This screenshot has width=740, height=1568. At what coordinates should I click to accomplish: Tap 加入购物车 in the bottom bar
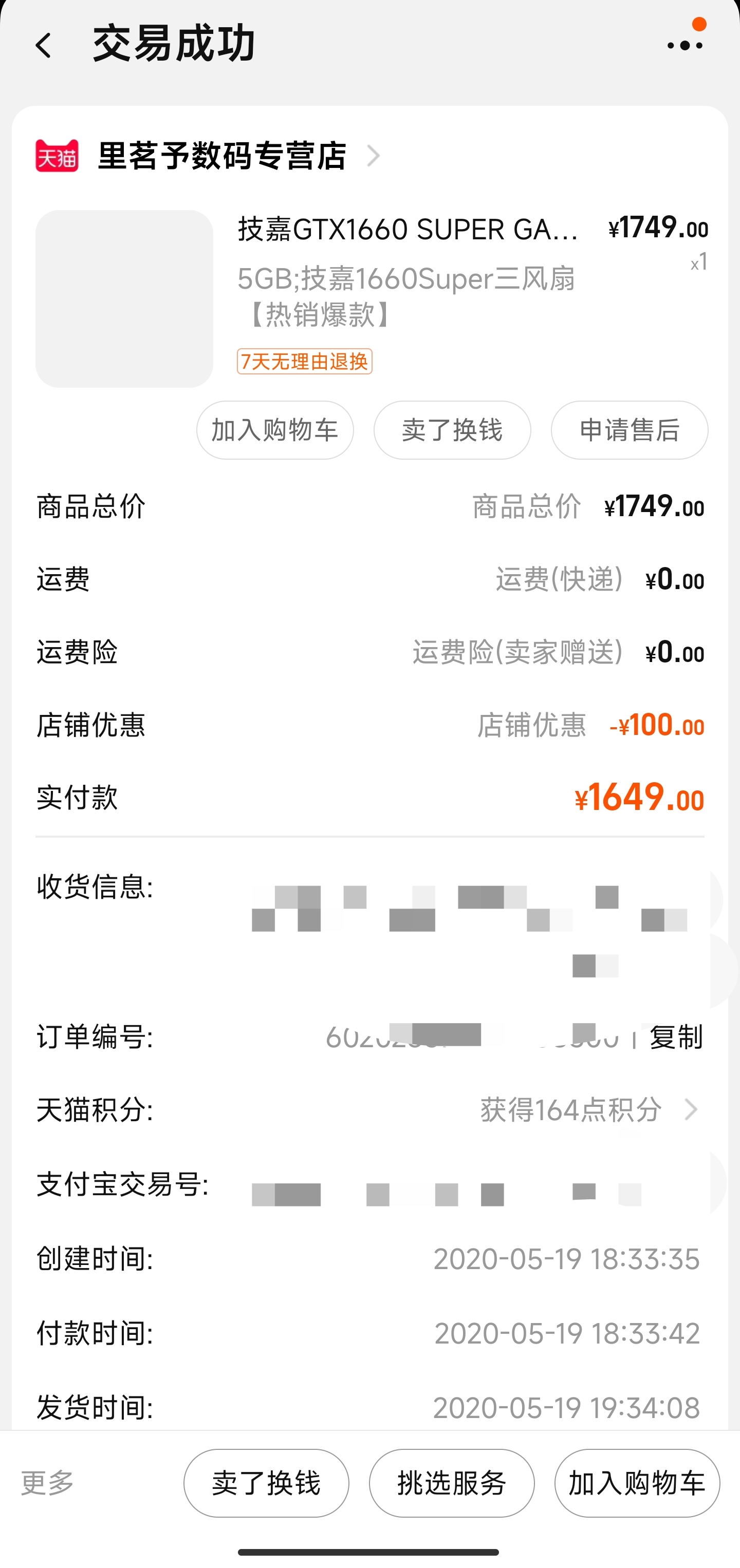tap(637, 1483)
